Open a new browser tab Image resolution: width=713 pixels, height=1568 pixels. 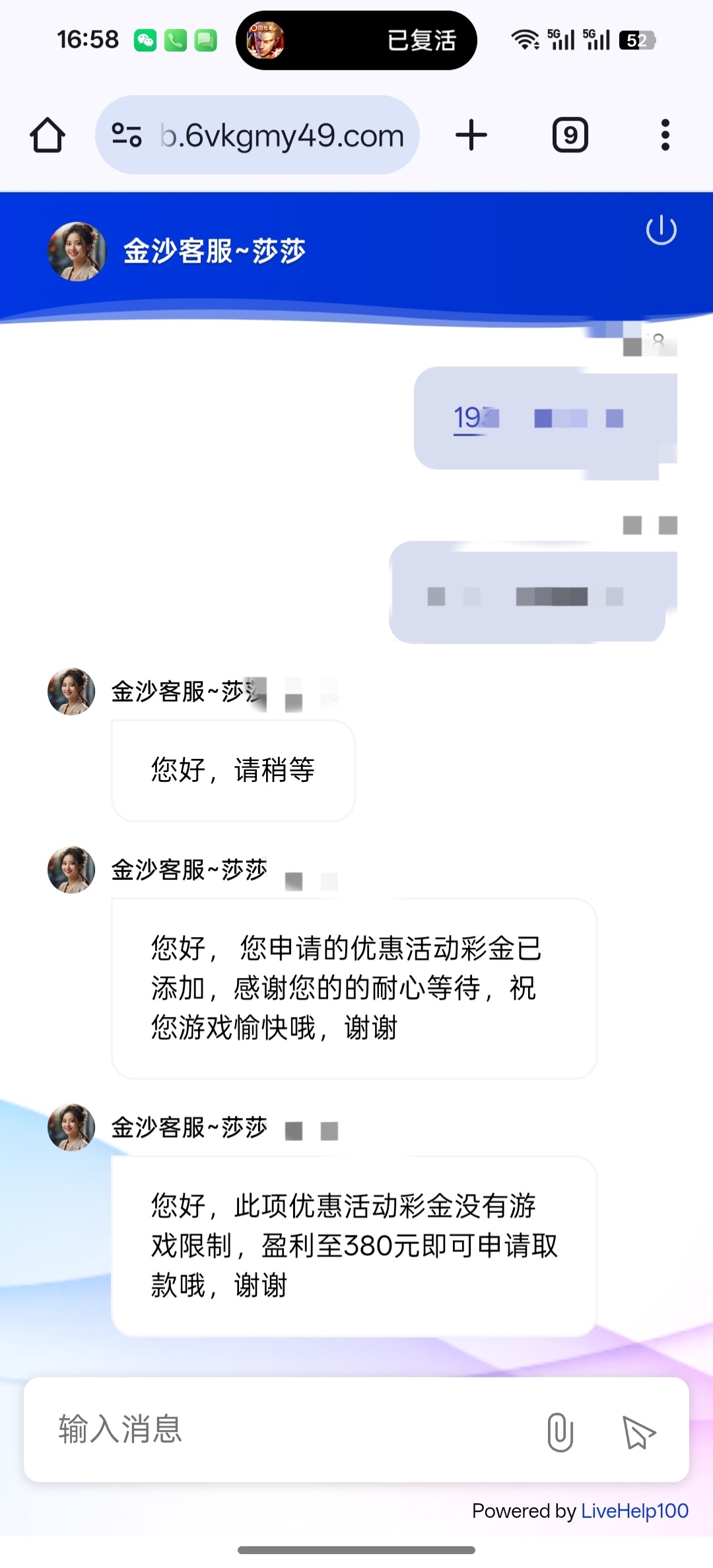(x=471, y=135)
